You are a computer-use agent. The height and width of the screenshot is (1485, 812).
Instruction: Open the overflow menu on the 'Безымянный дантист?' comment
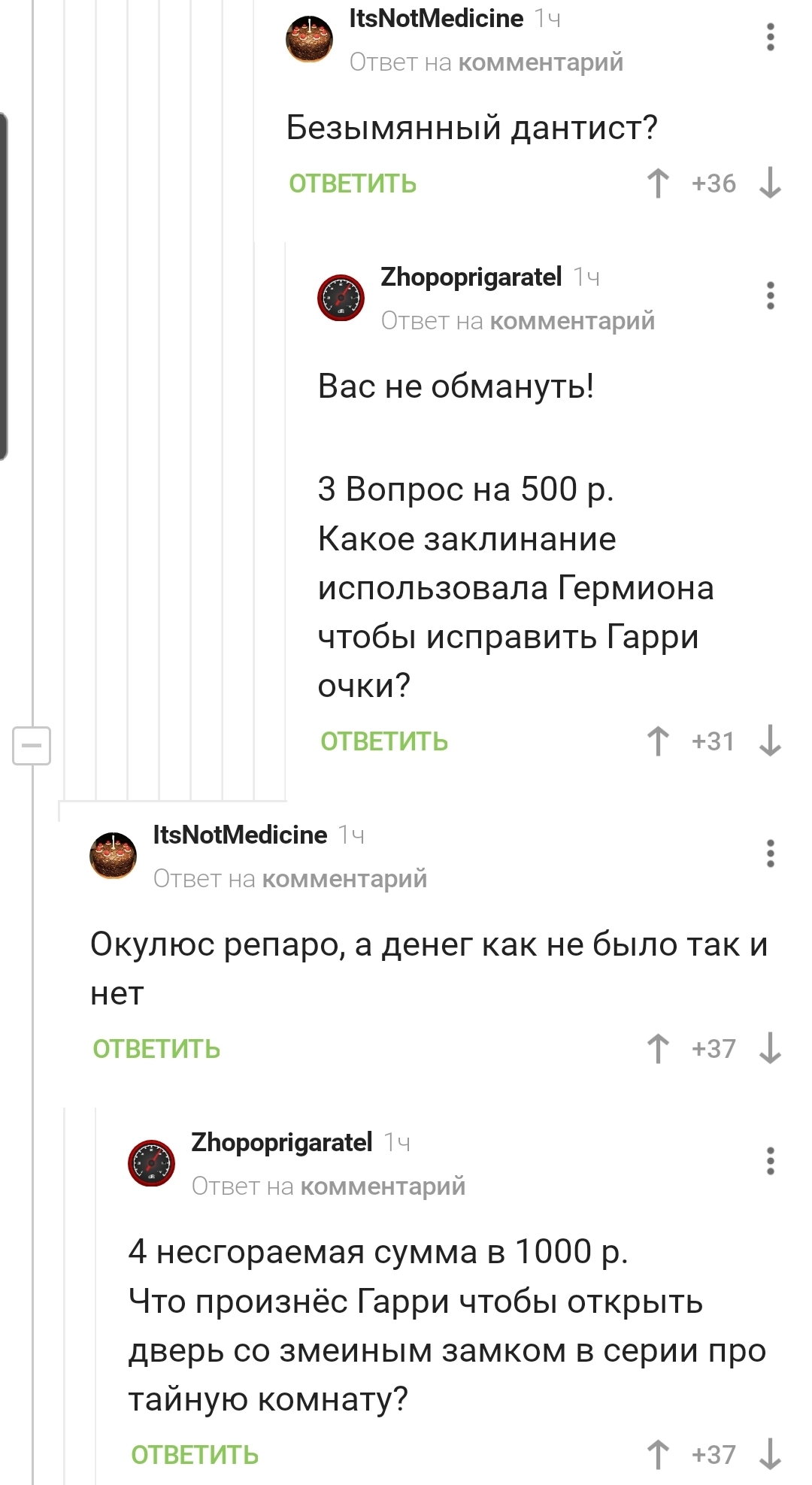[x=770, y=37]
